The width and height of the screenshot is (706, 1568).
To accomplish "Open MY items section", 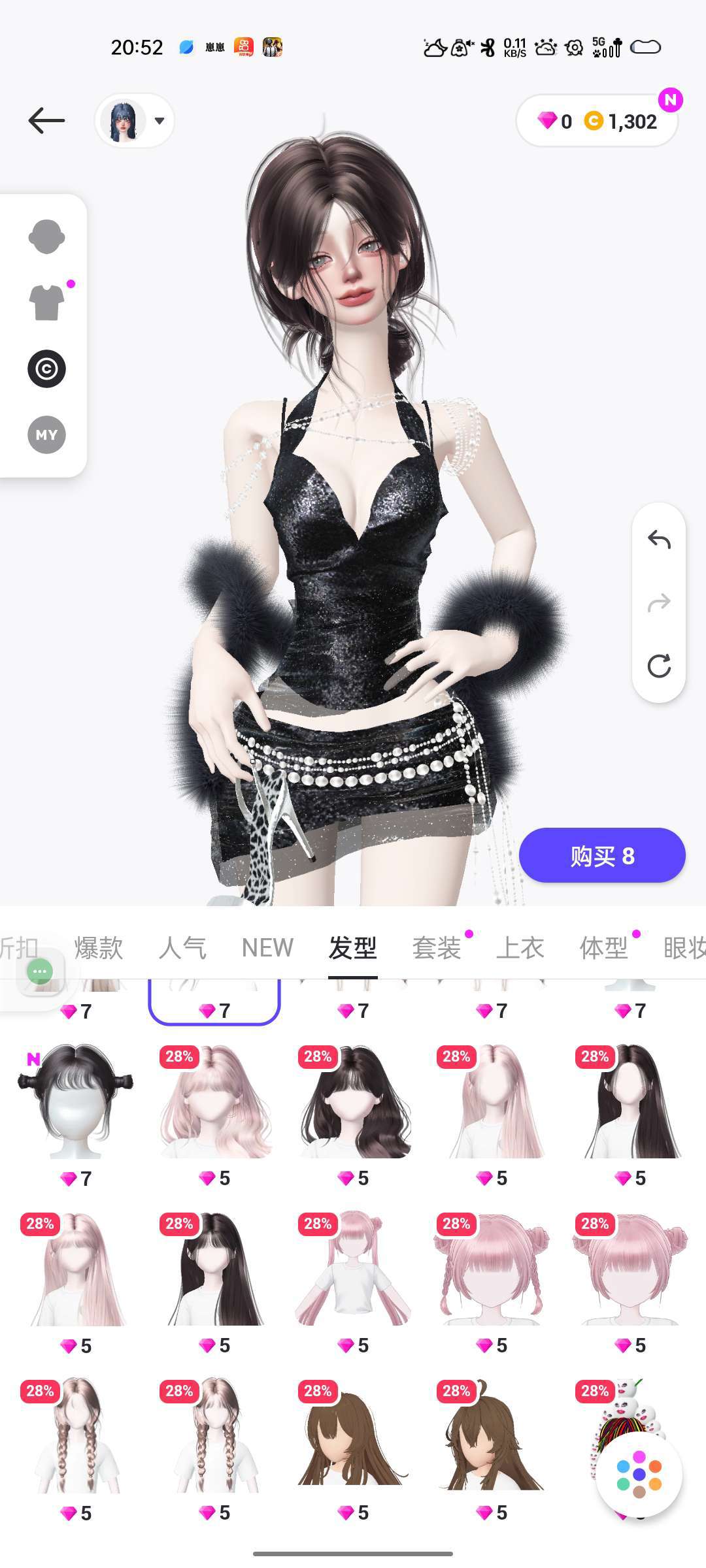I will click(x=46, y=434).
